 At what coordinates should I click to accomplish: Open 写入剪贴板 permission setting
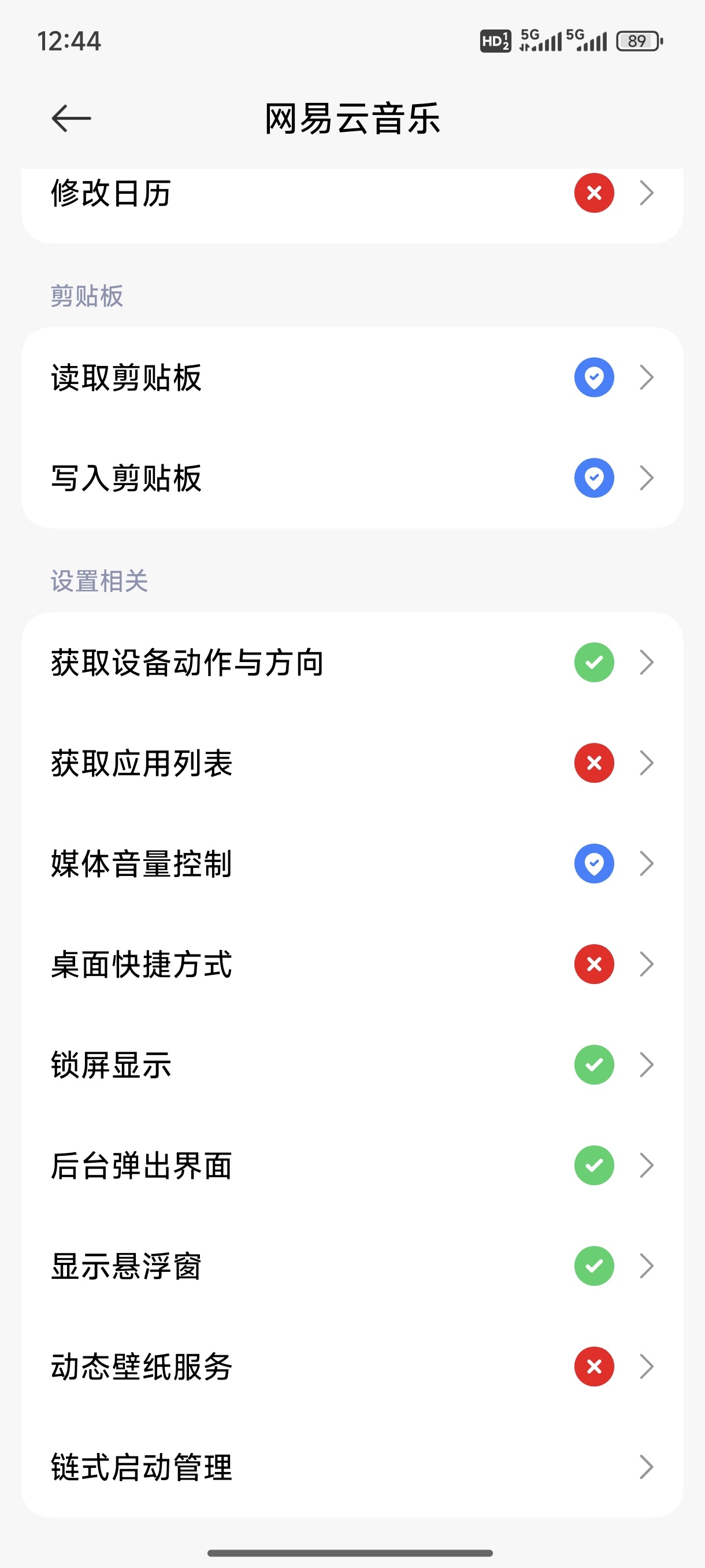click(x=351, y=478)
